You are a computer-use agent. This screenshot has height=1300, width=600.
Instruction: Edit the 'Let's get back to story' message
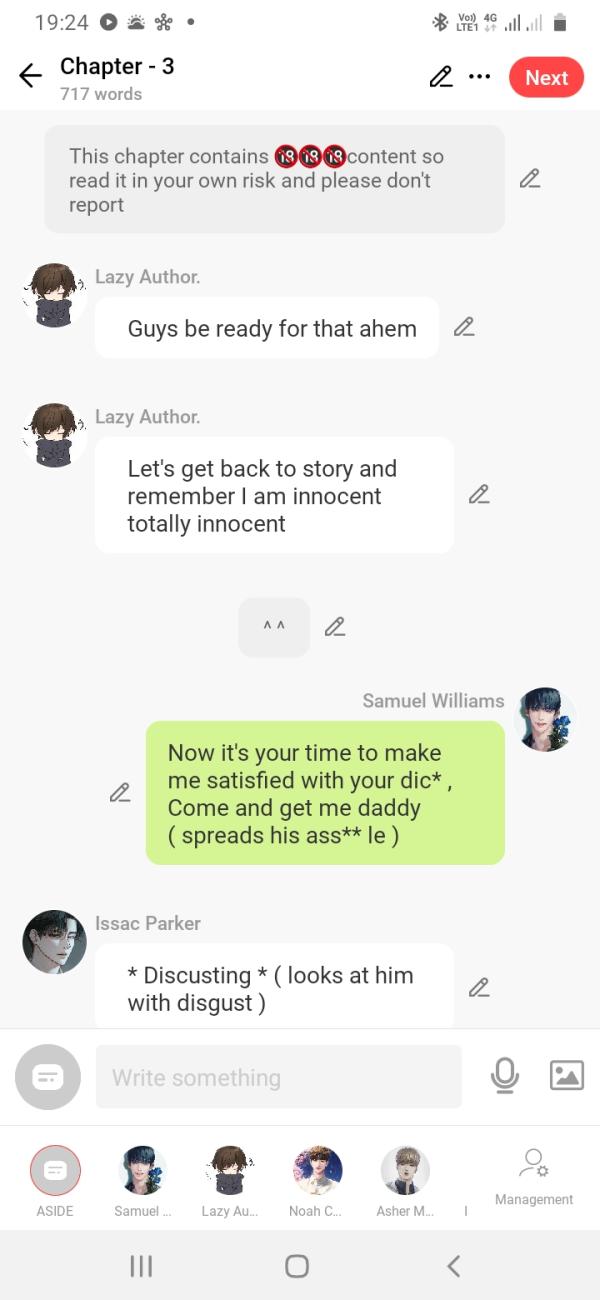pyautogui.click(x=479, y=494)
